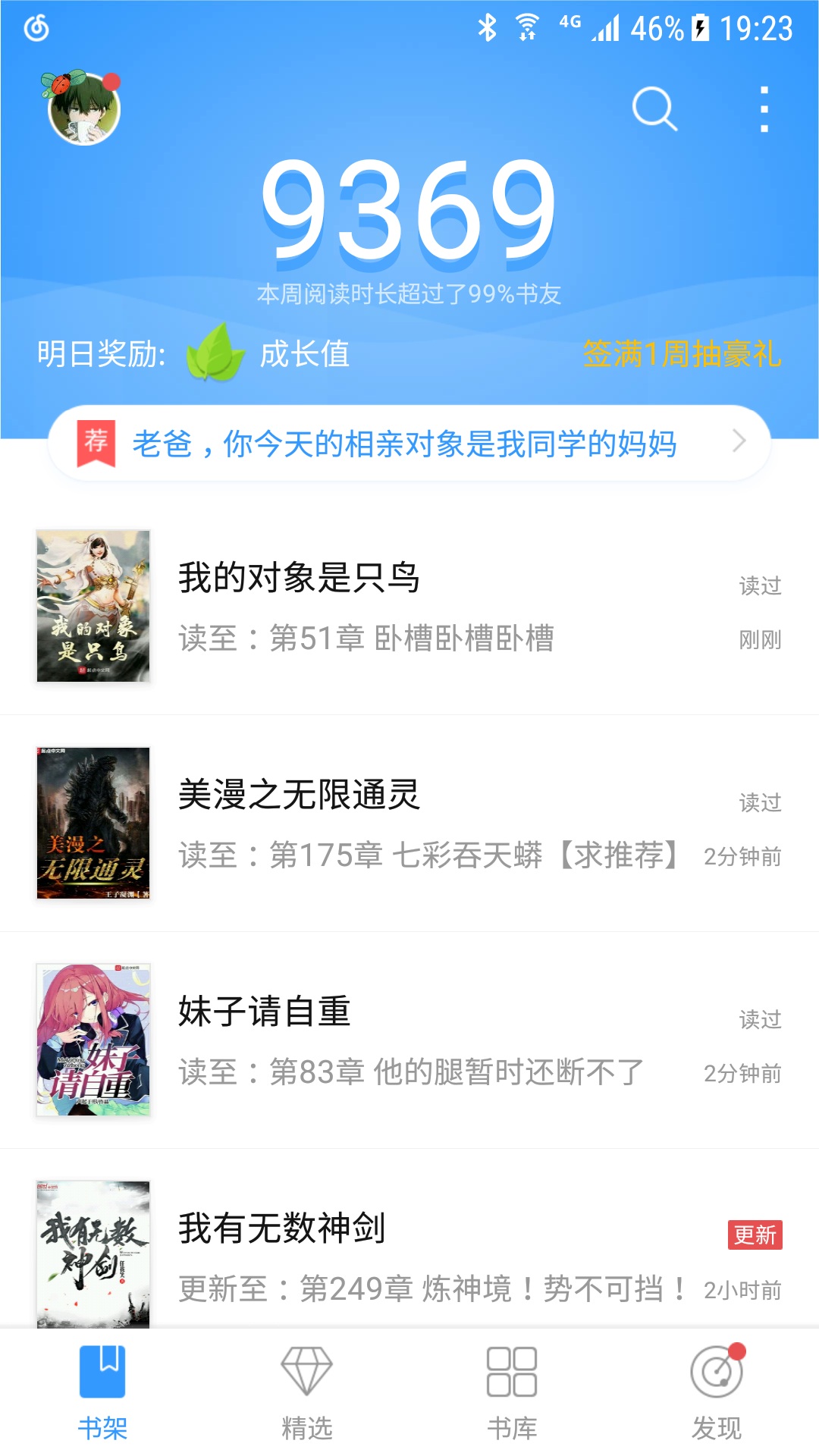Open the book 妹子请自重
Image resolution: width=819 pixels, height=1456 pixels.
pos(409,1040)
